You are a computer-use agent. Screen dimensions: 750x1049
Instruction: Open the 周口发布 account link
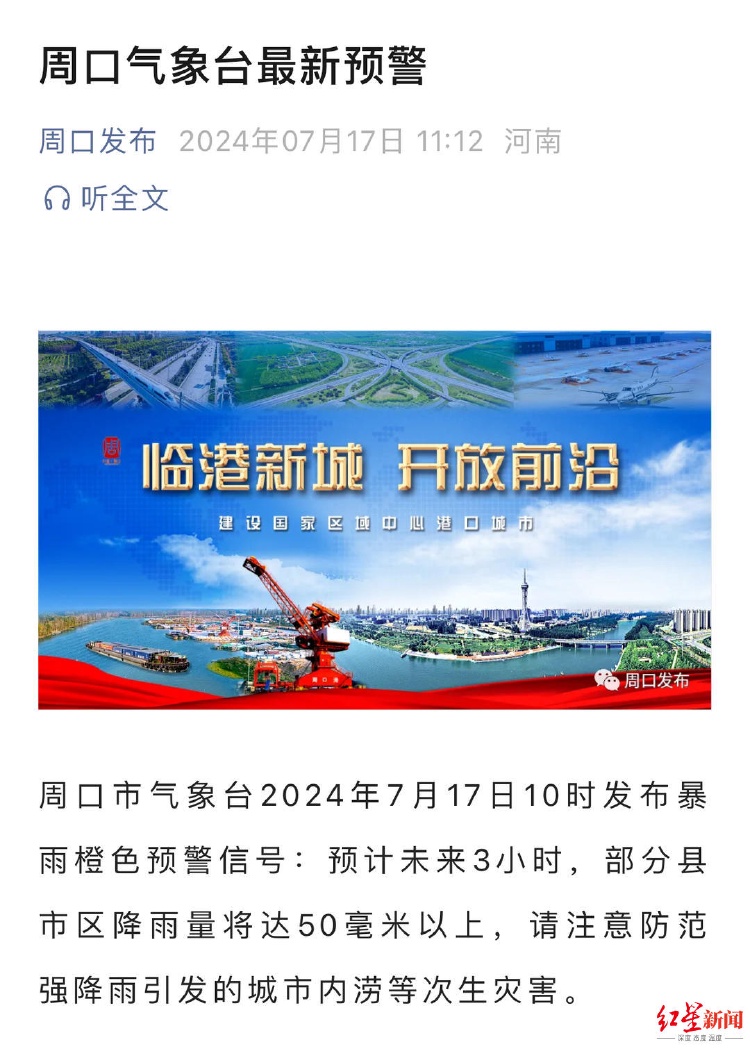pos(98,141)
